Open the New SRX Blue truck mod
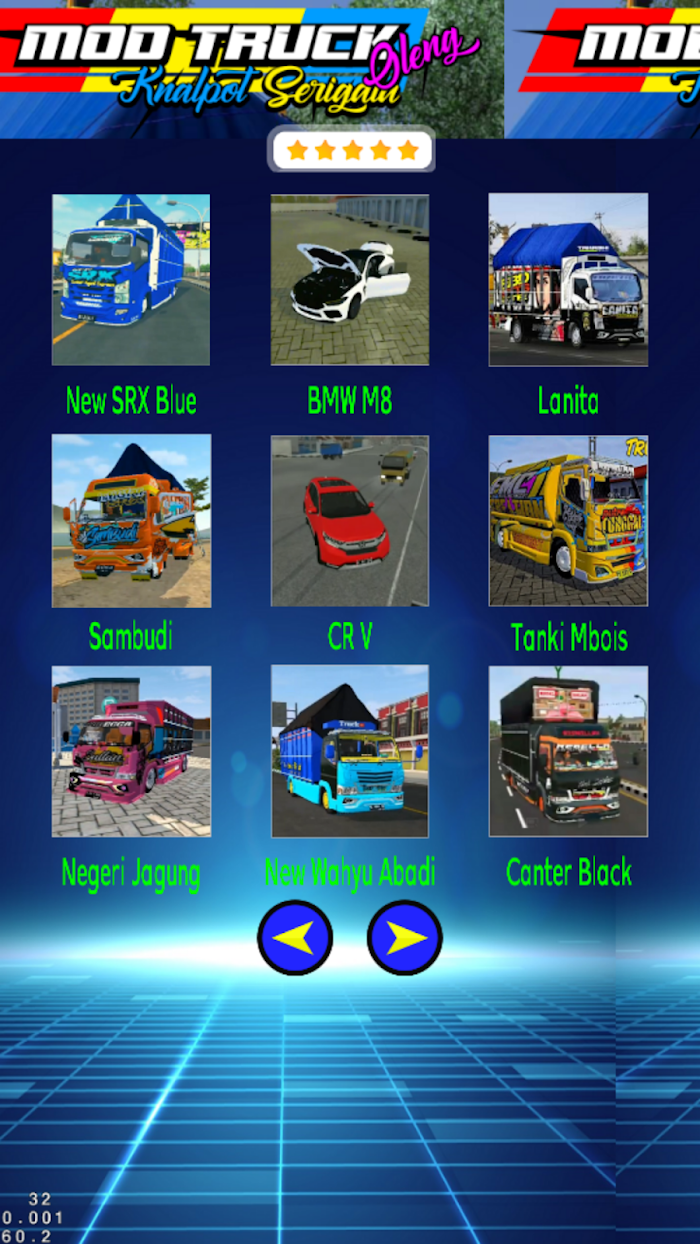 tap(131, 280)
